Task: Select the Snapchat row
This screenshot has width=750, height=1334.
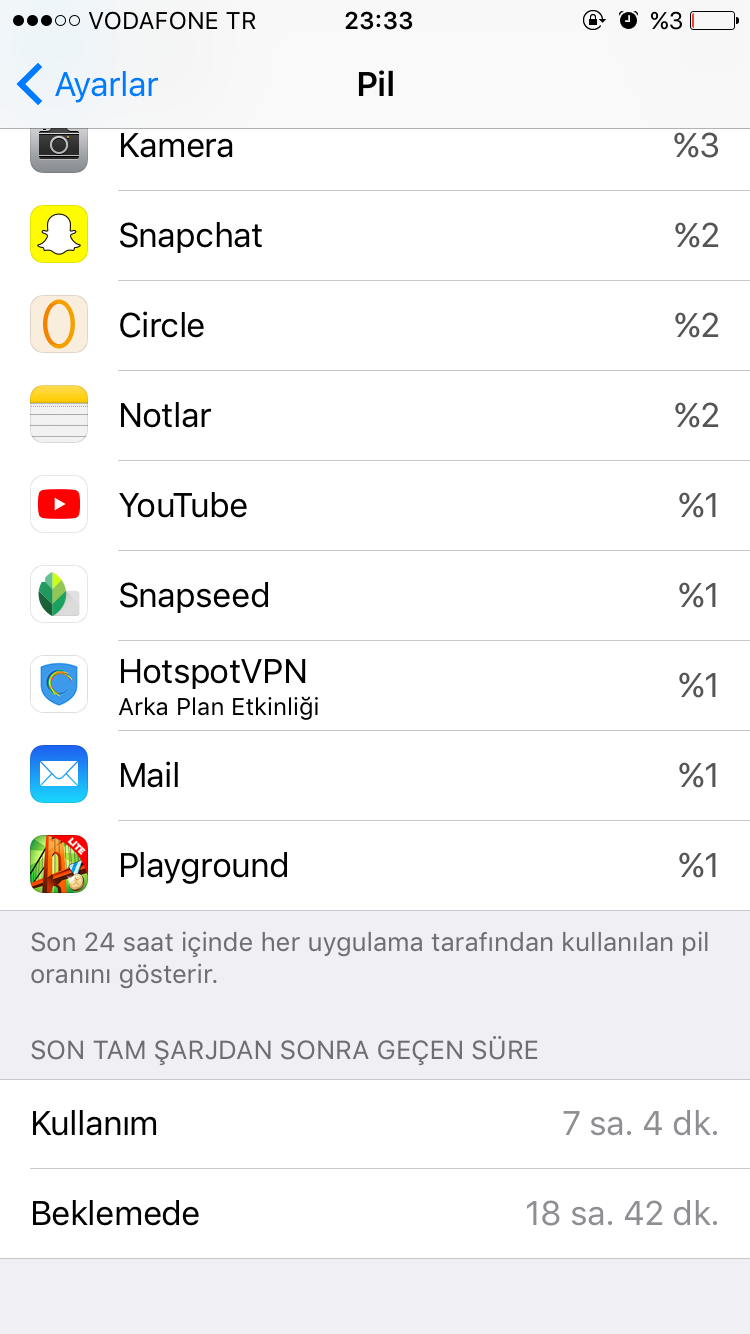Action: coord(375,236)
